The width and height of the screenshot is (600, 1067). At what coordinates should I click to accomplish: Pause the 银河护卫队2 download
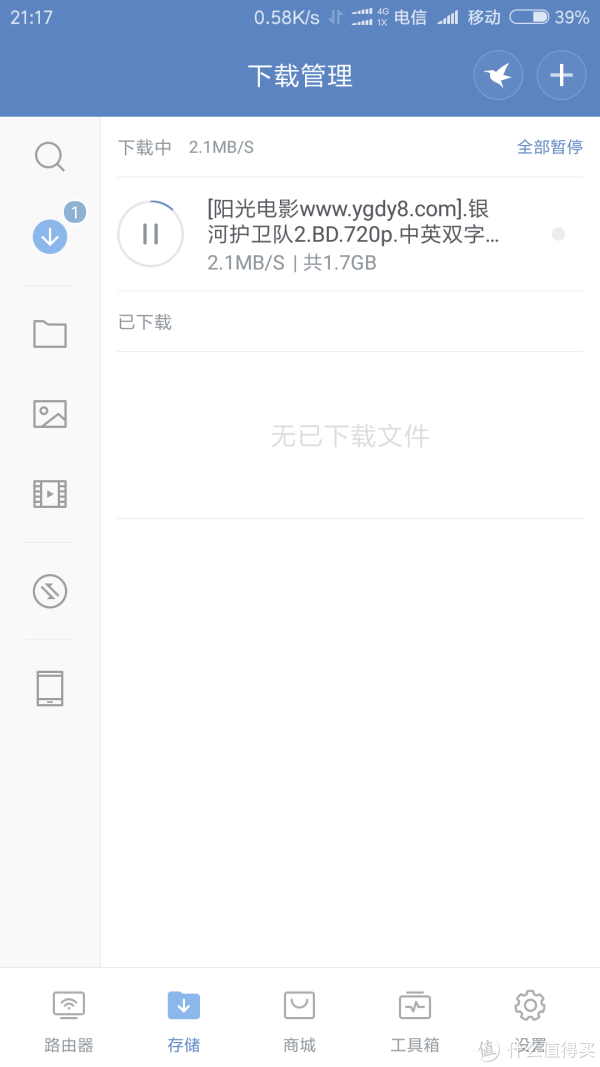coord(150,234)
